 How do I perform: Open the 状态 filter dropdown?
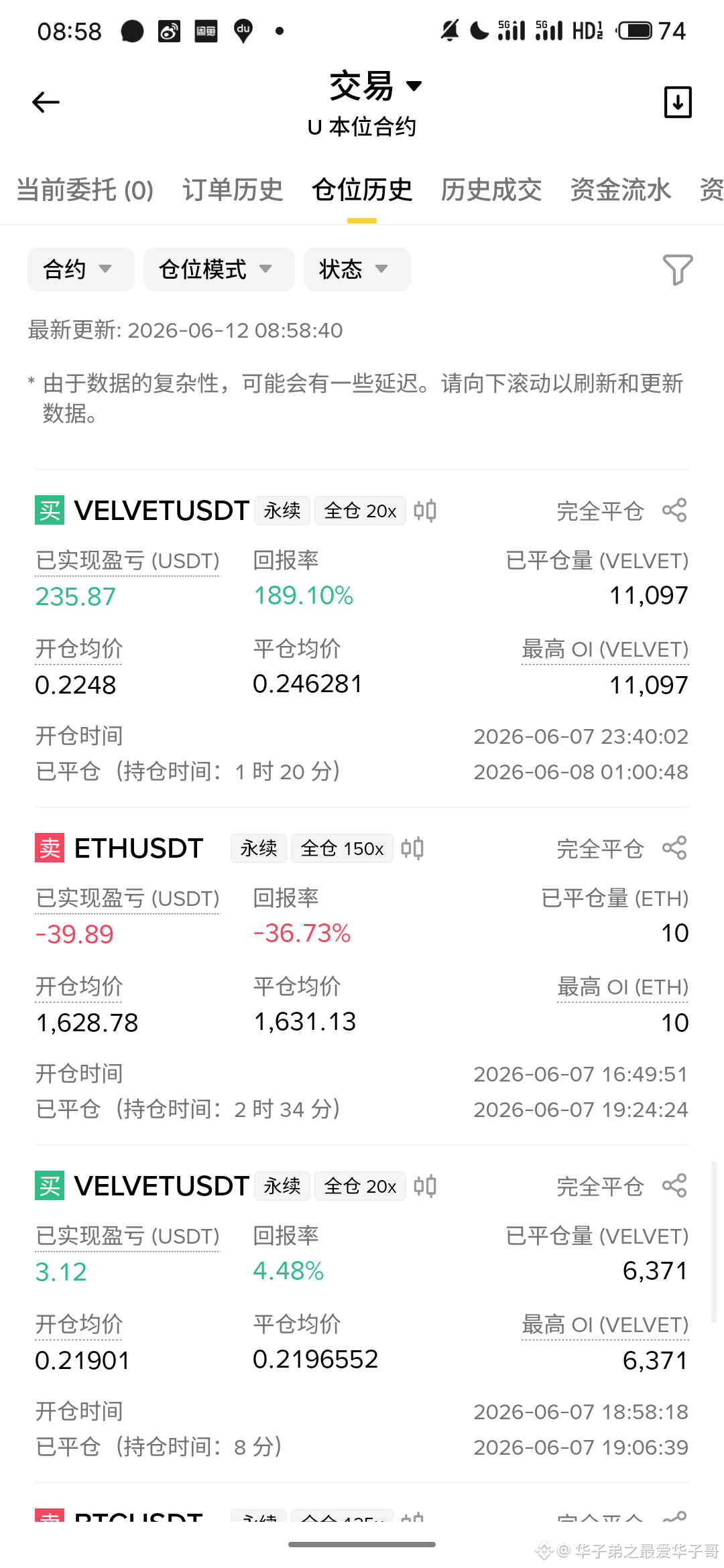tap(357, 269)
